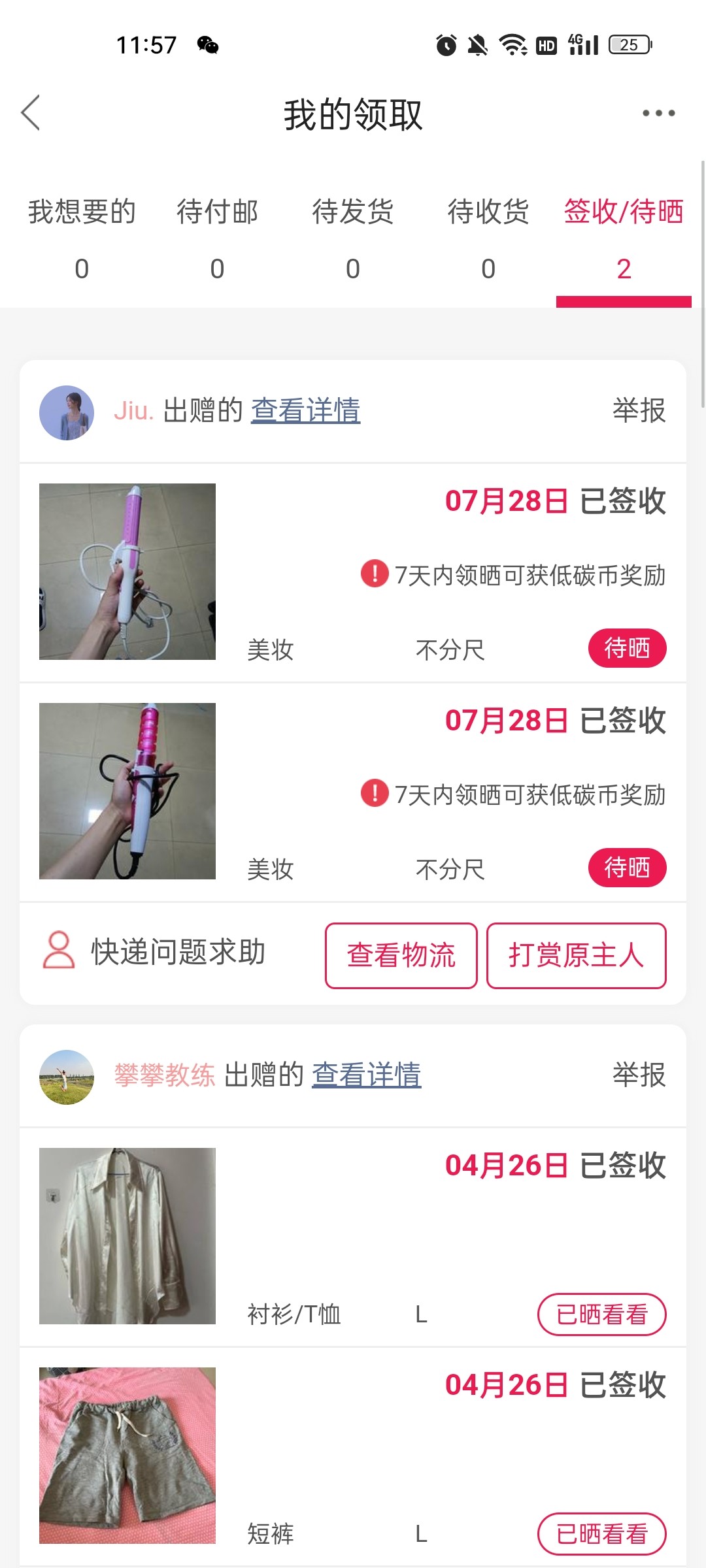
Task: Check shipping with 查看物流
Action: click(401, 955)
